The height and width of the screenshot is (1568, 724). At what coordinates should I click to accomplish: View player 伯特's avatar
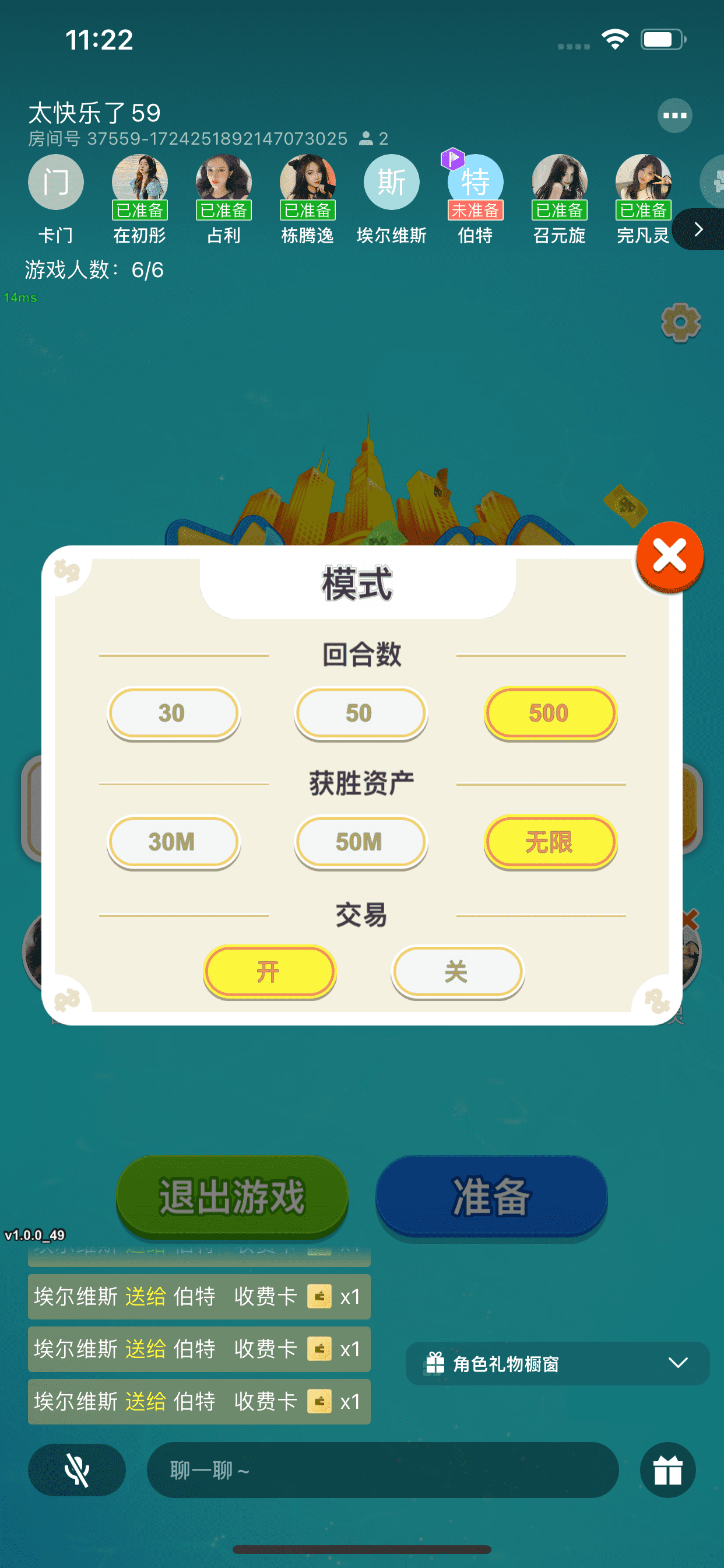click(x=475, y=181)
